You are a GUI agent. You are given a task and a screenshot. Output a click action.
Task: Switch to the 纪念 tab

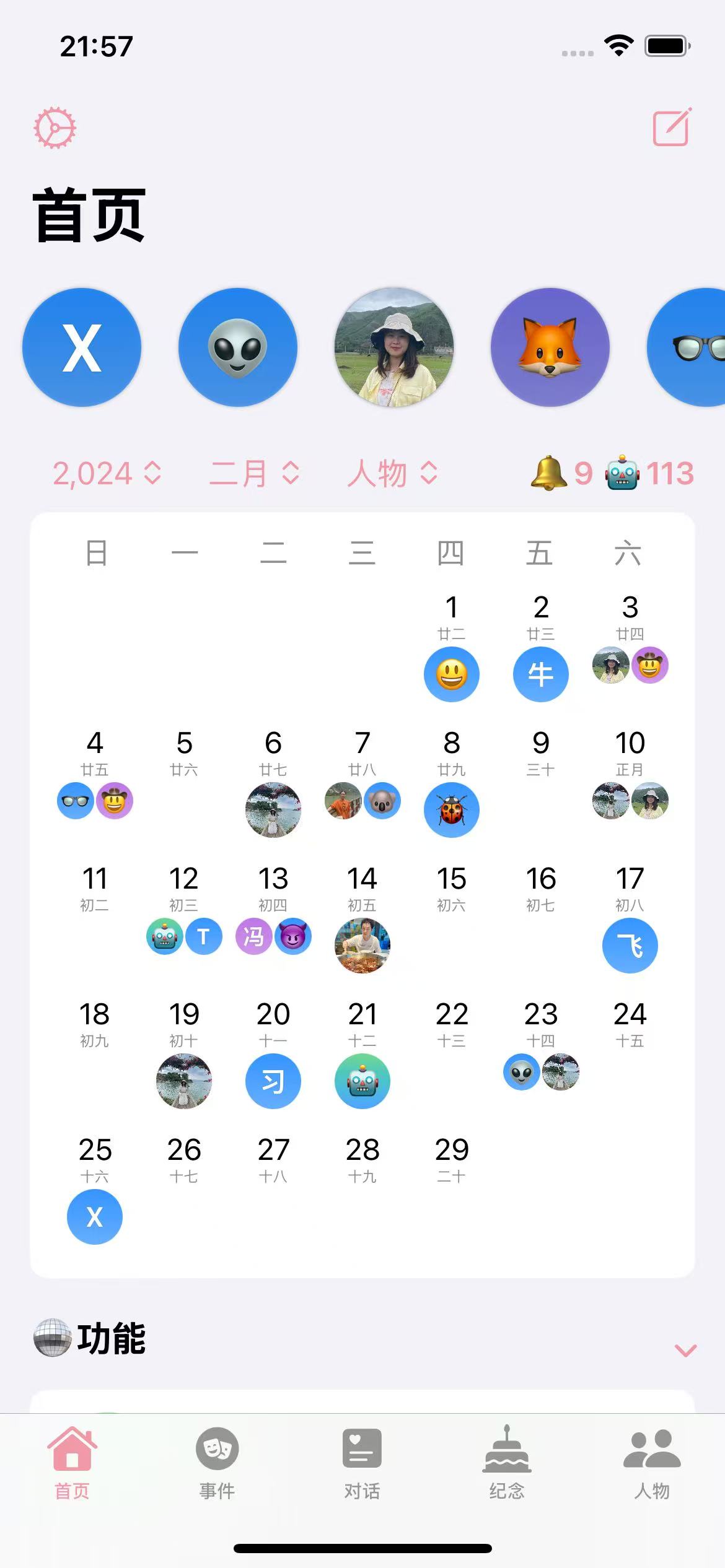click(x=507, y=1464)
